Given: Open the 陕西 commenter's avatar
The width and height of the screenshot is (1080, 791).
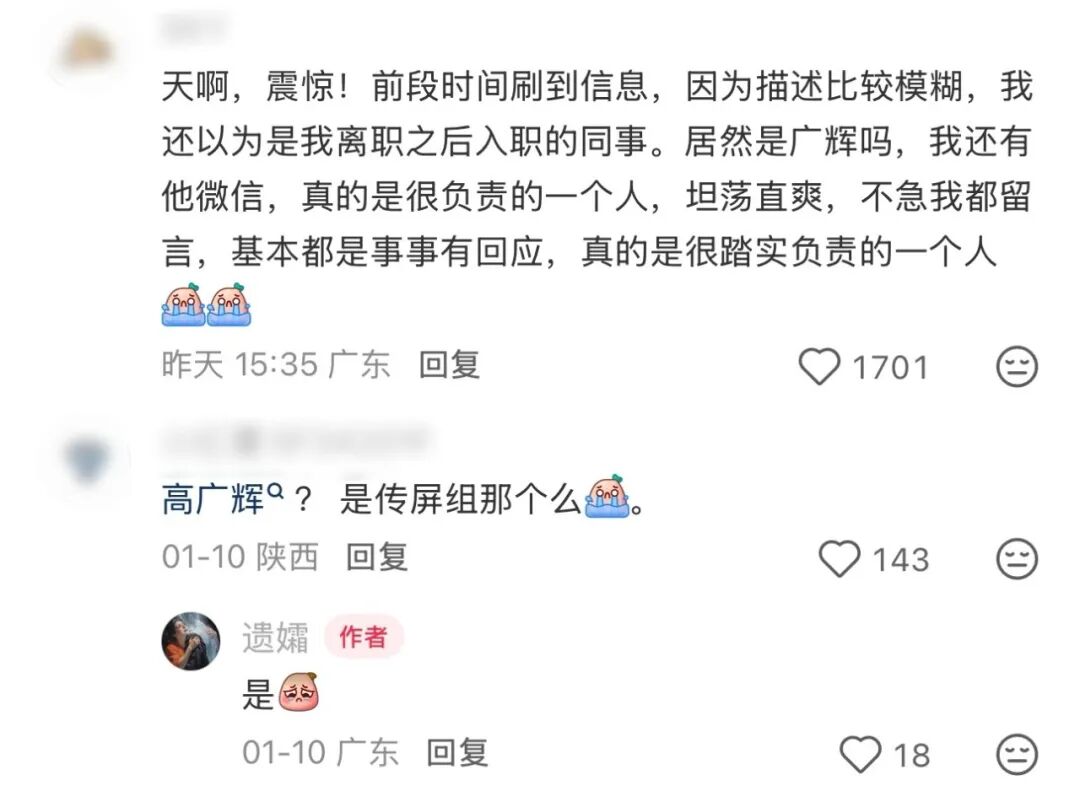Looking at the screenshot, I should click(x=88, y=462).
